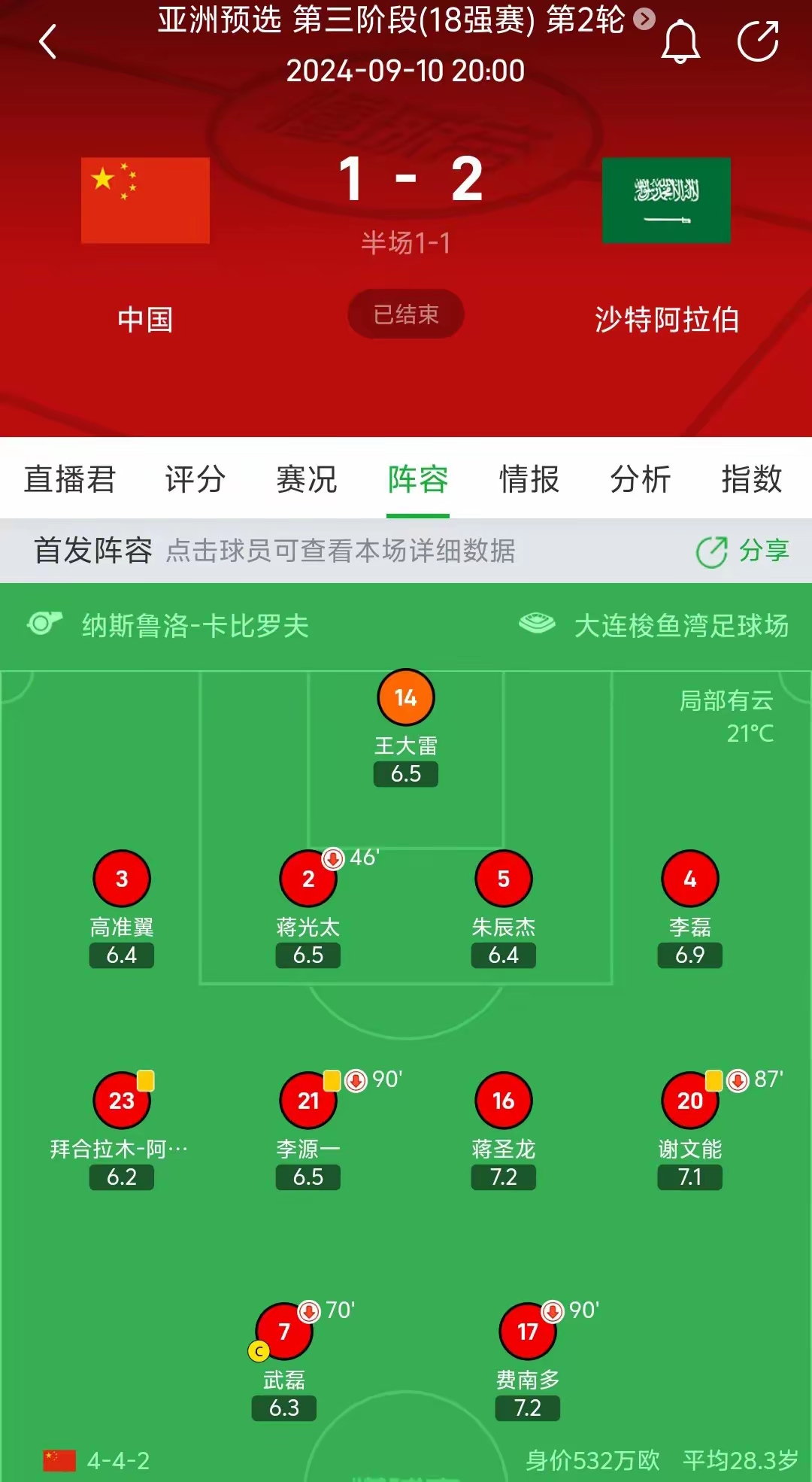Open 蒋圣龙's player details
Image resolution: width=812 pixels, height=1482 pixels.
click(x=504, y=1101)
